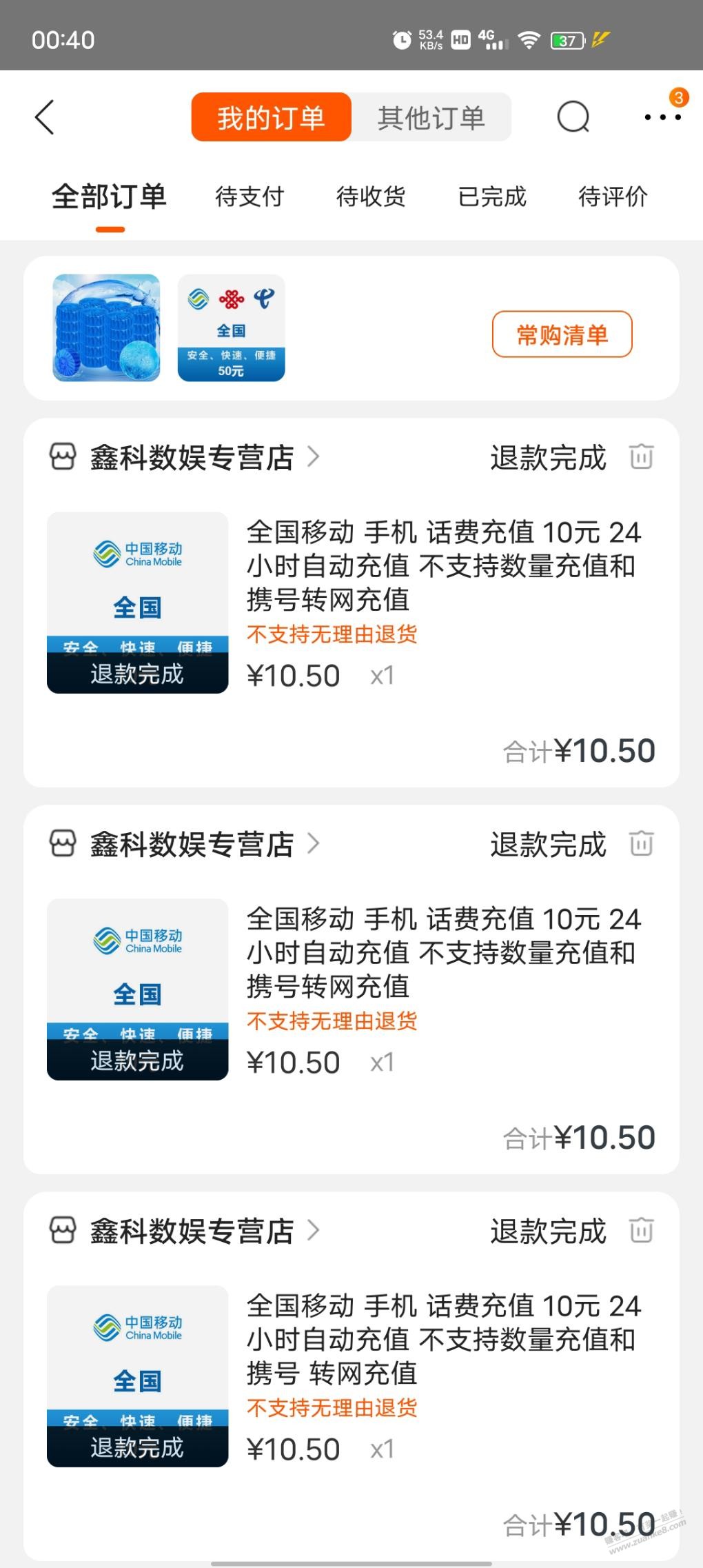This screenshot has width=703, height=1568.
Task: Open the three-dot overflow menu
Action: pos(663,117)
